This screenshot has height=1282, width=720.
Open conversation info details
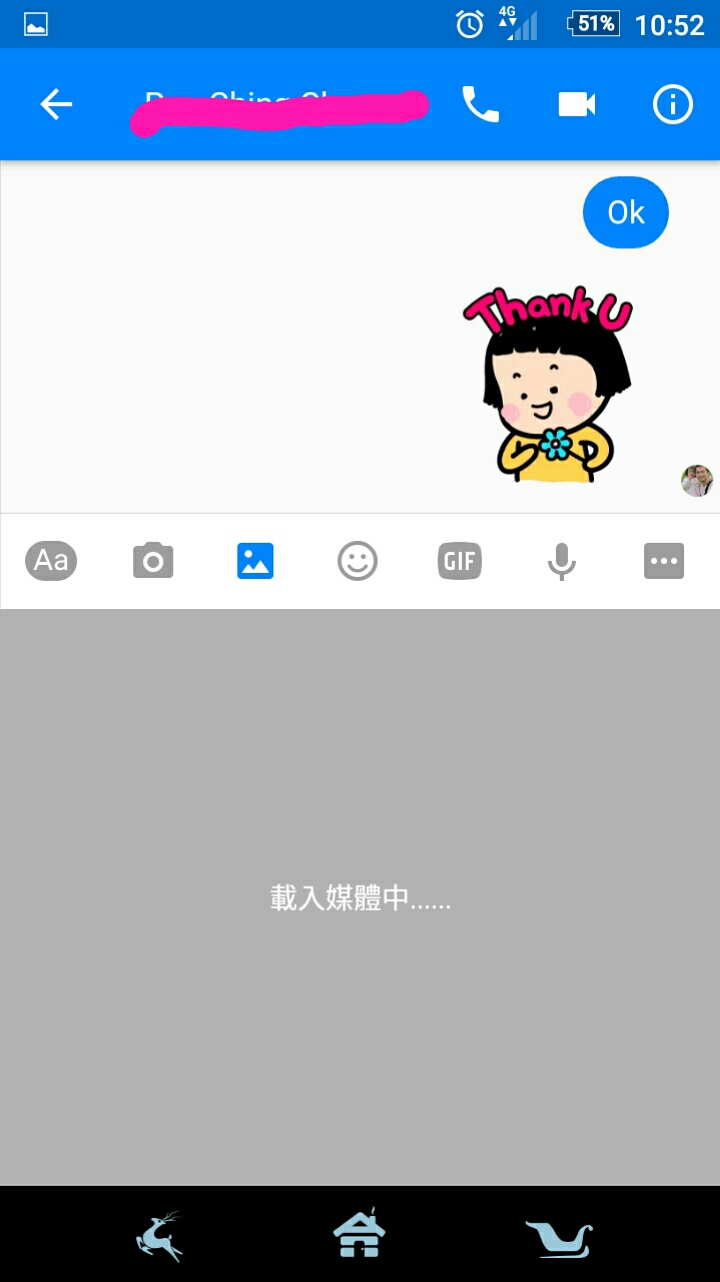coord(673,104)
